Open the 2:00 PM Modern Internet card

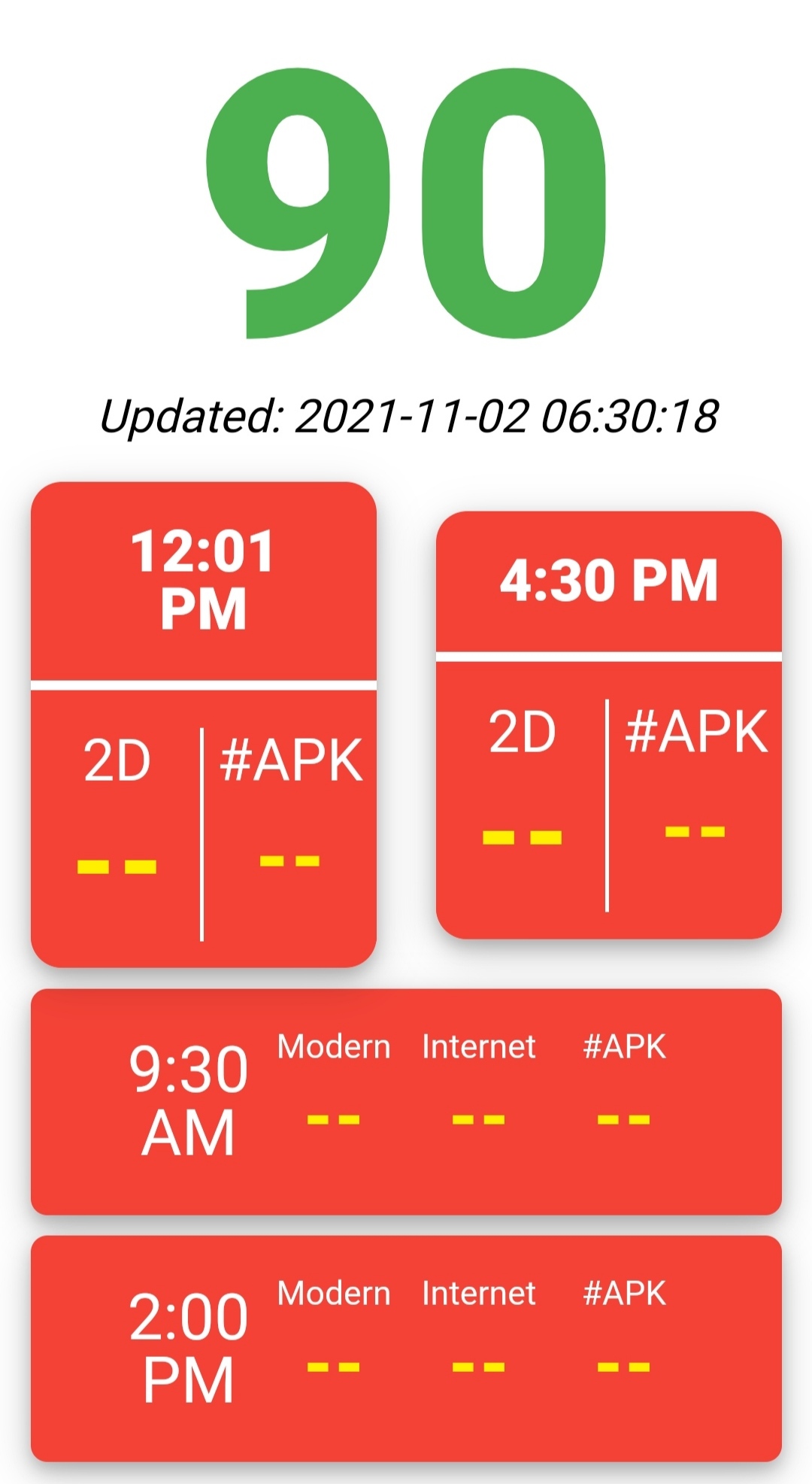click(406, 1349)
